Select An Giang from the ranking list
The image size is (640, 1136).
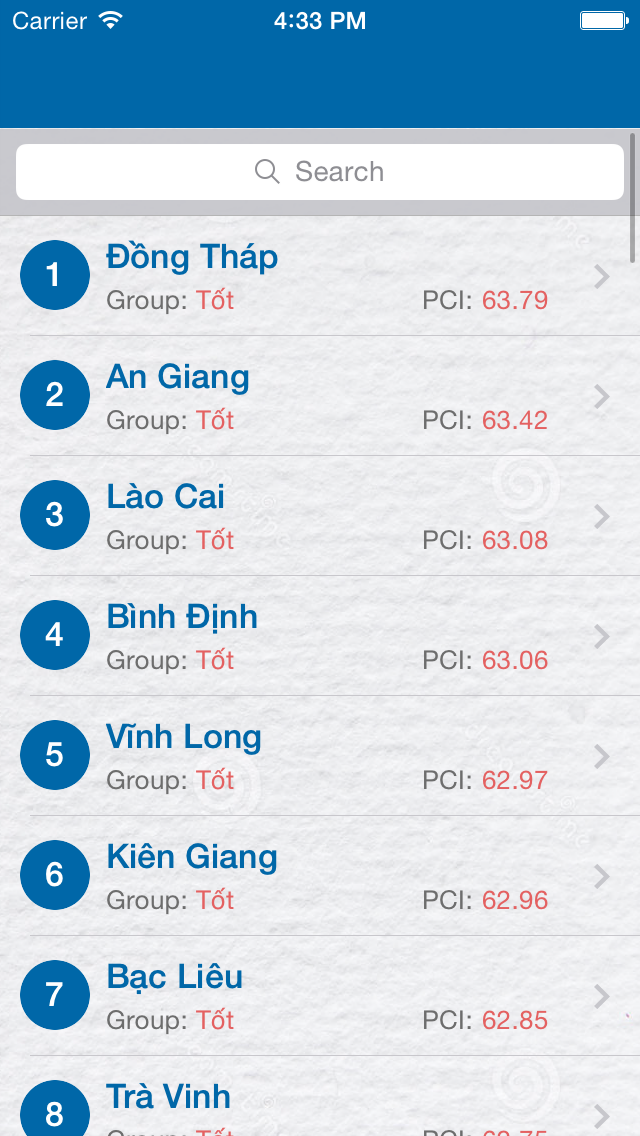point(320,396)
